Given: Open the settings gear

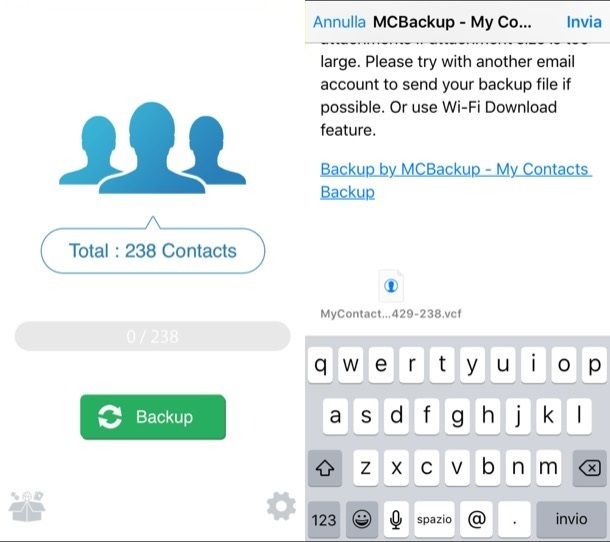Looking at the screenshot, I should click(281, 506).
